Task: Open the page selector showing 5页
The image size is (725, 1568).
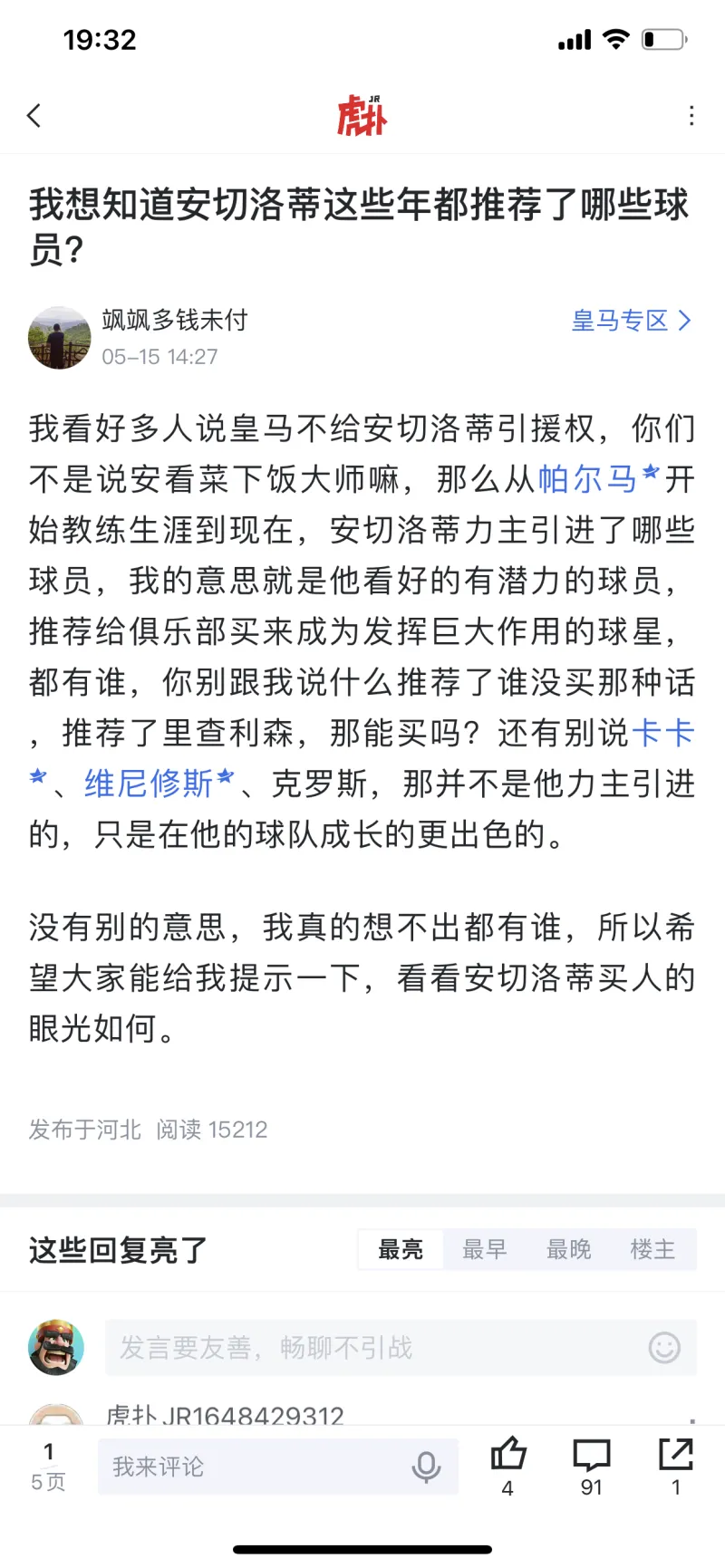Action: tap(48, 1467)
